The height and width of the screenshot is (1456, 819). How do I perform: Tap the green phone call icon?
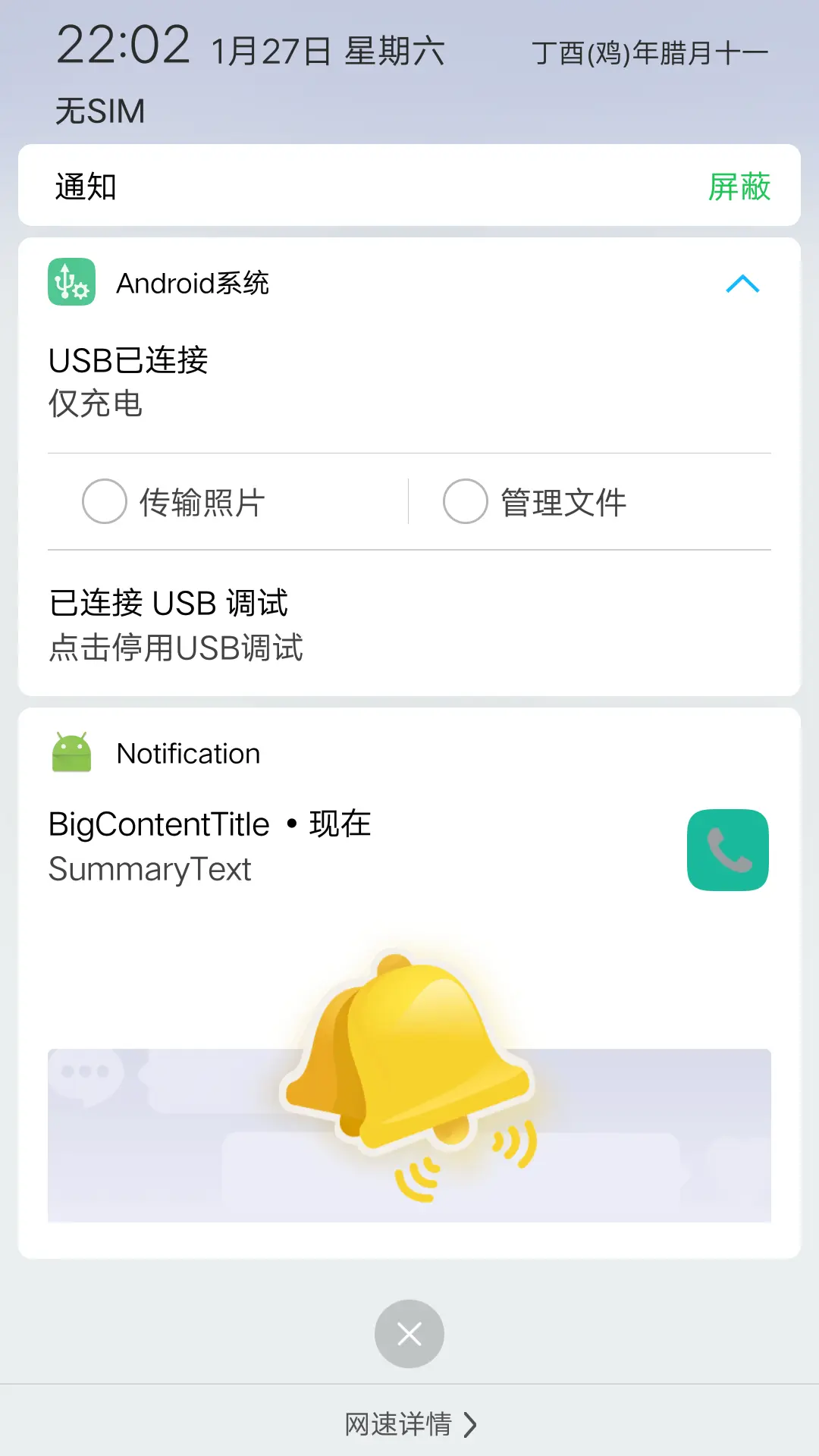tap(726, 849)
